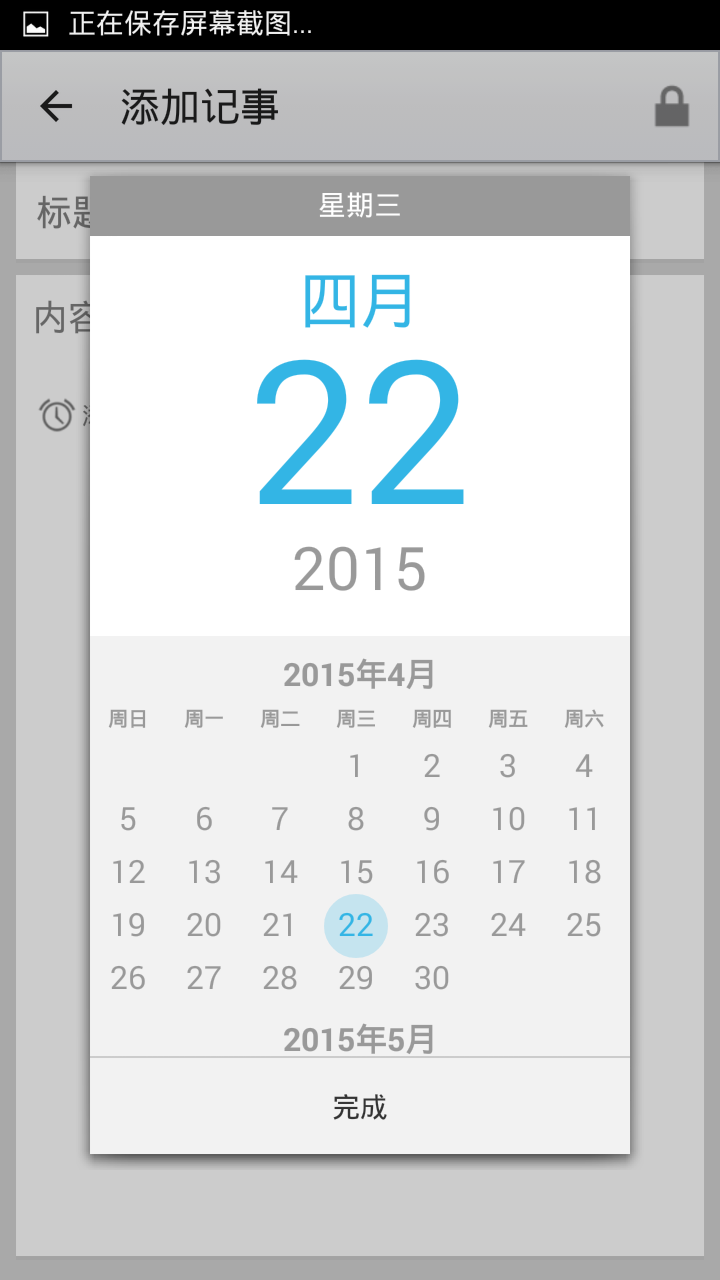Confirm the date with 完成 button
Screen dimensions: 720x1280
[360, 1107]
